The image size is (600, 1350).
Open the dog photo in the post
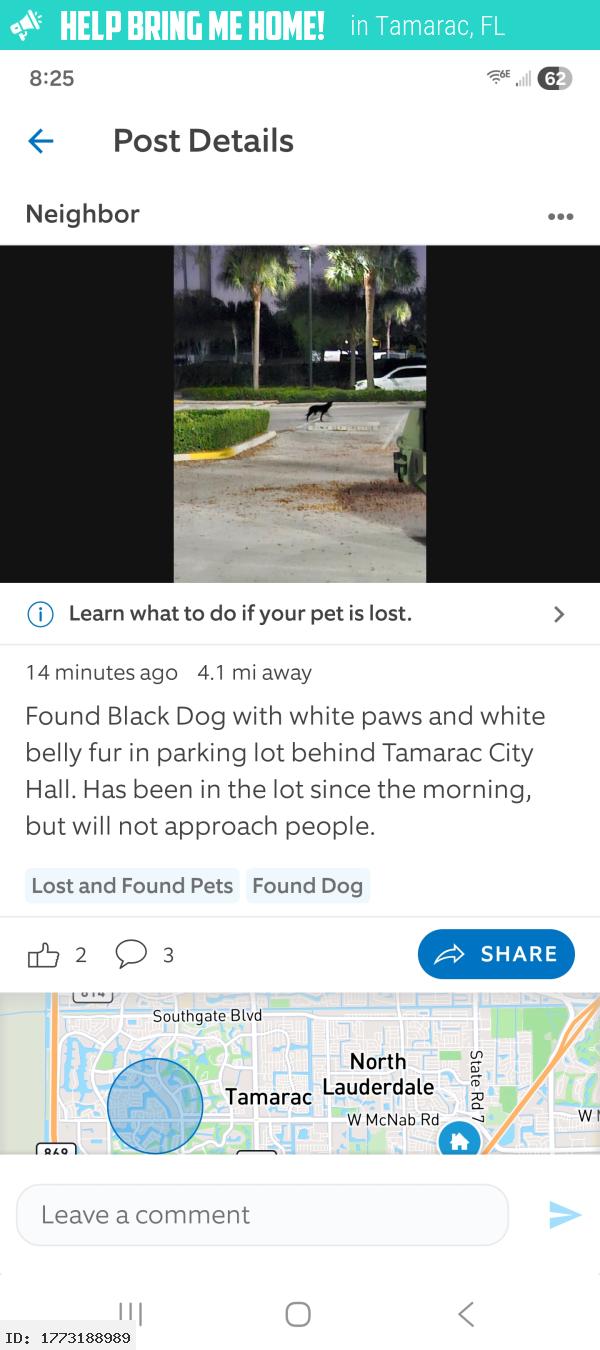click(300, 414)
